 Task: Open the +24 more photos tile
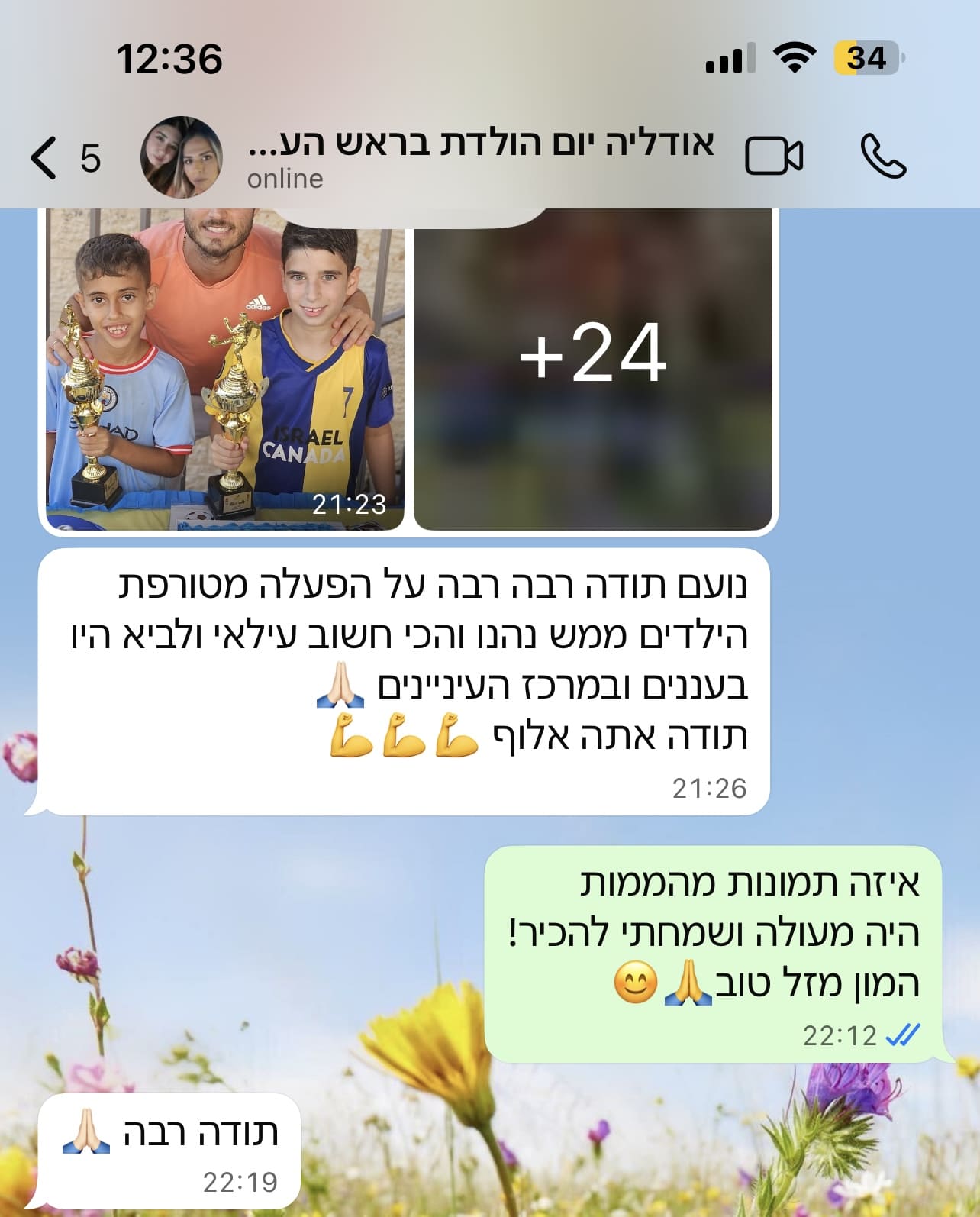pyautogui.click(x=593, y=366)
